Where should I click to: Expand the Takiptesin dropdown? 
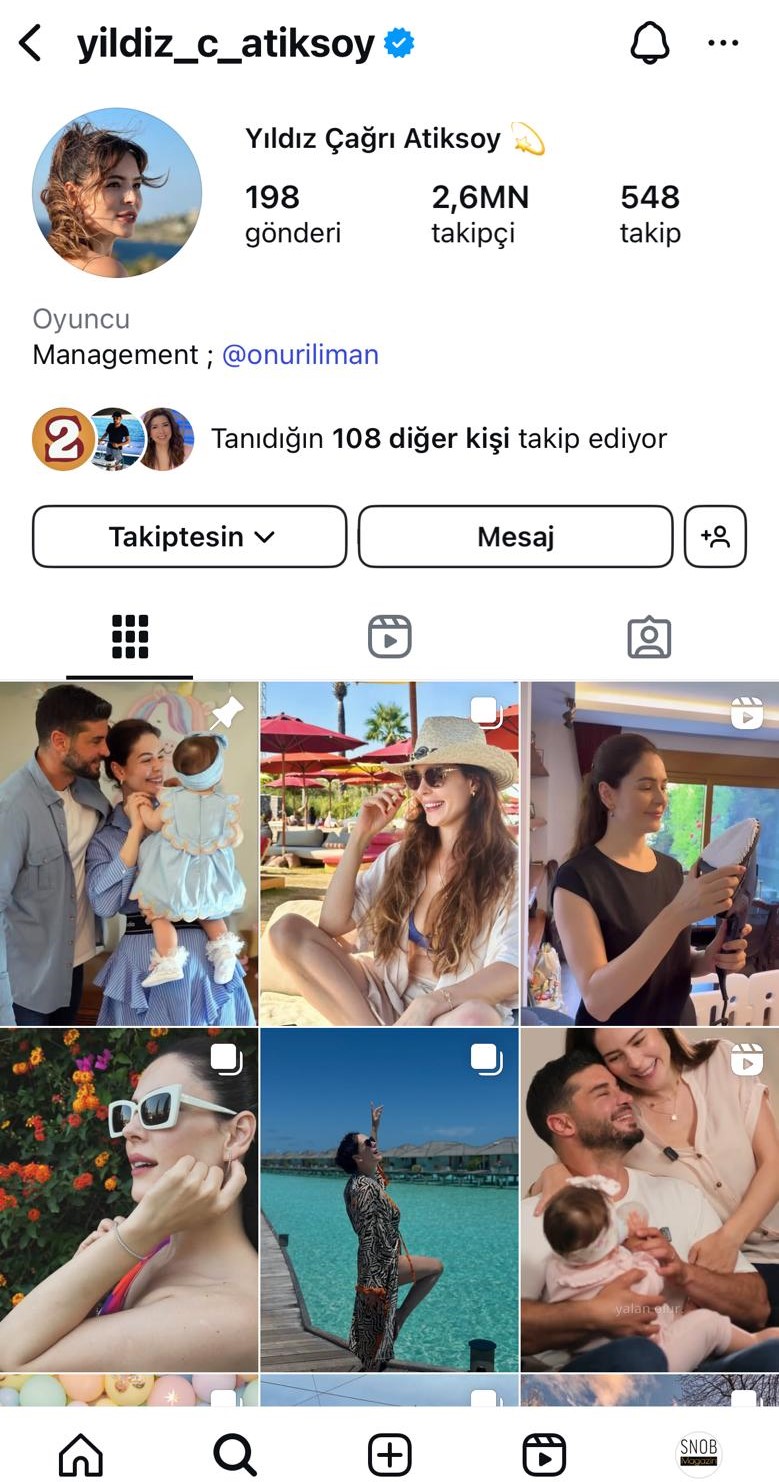tap(190, 537)
